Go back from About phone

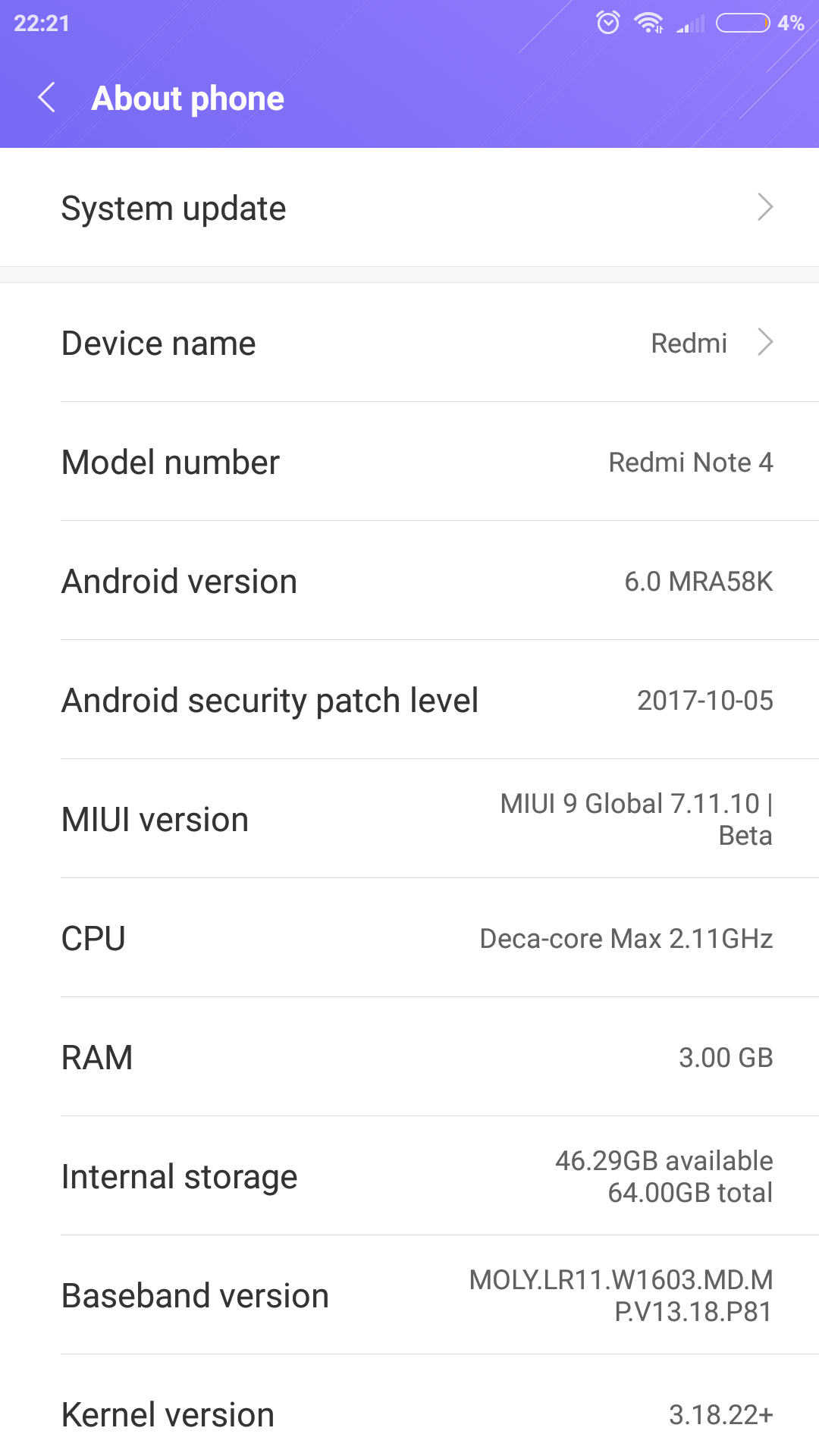click(x=47, y=98)
